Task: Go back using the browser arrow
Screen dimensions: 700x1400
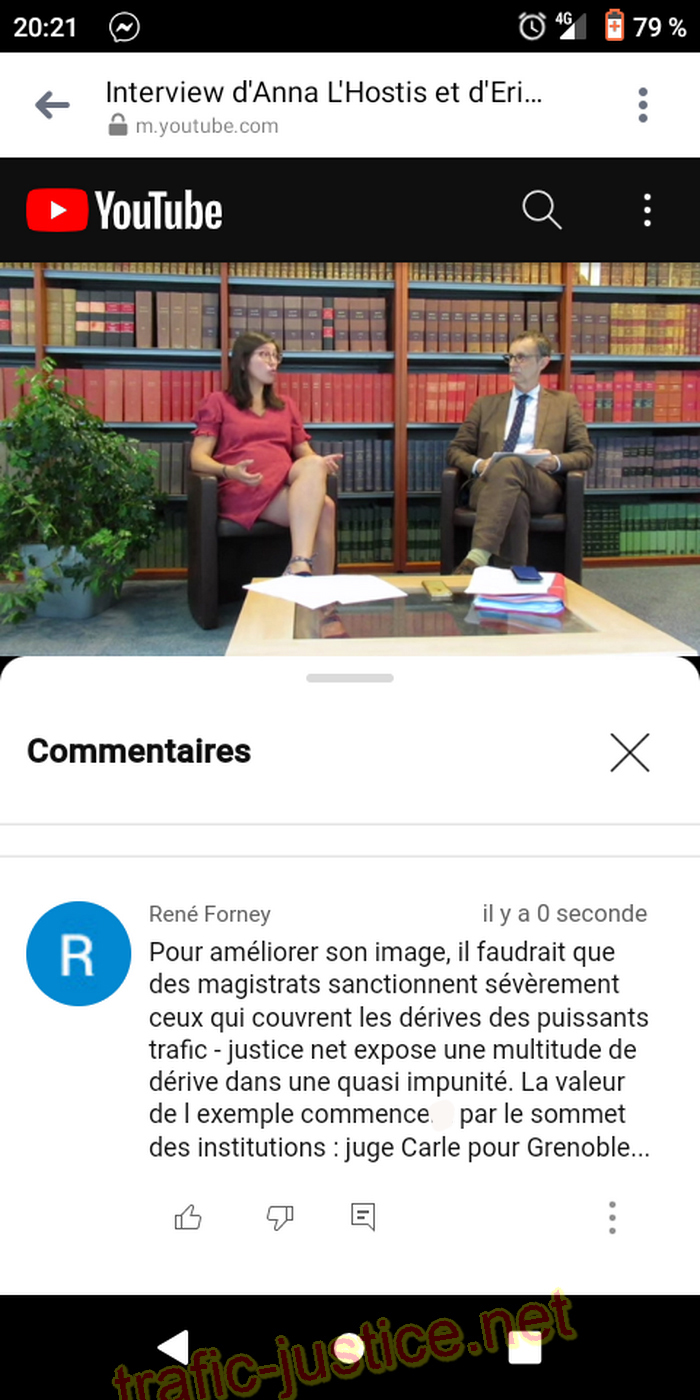Action: (x=52, y=105)
